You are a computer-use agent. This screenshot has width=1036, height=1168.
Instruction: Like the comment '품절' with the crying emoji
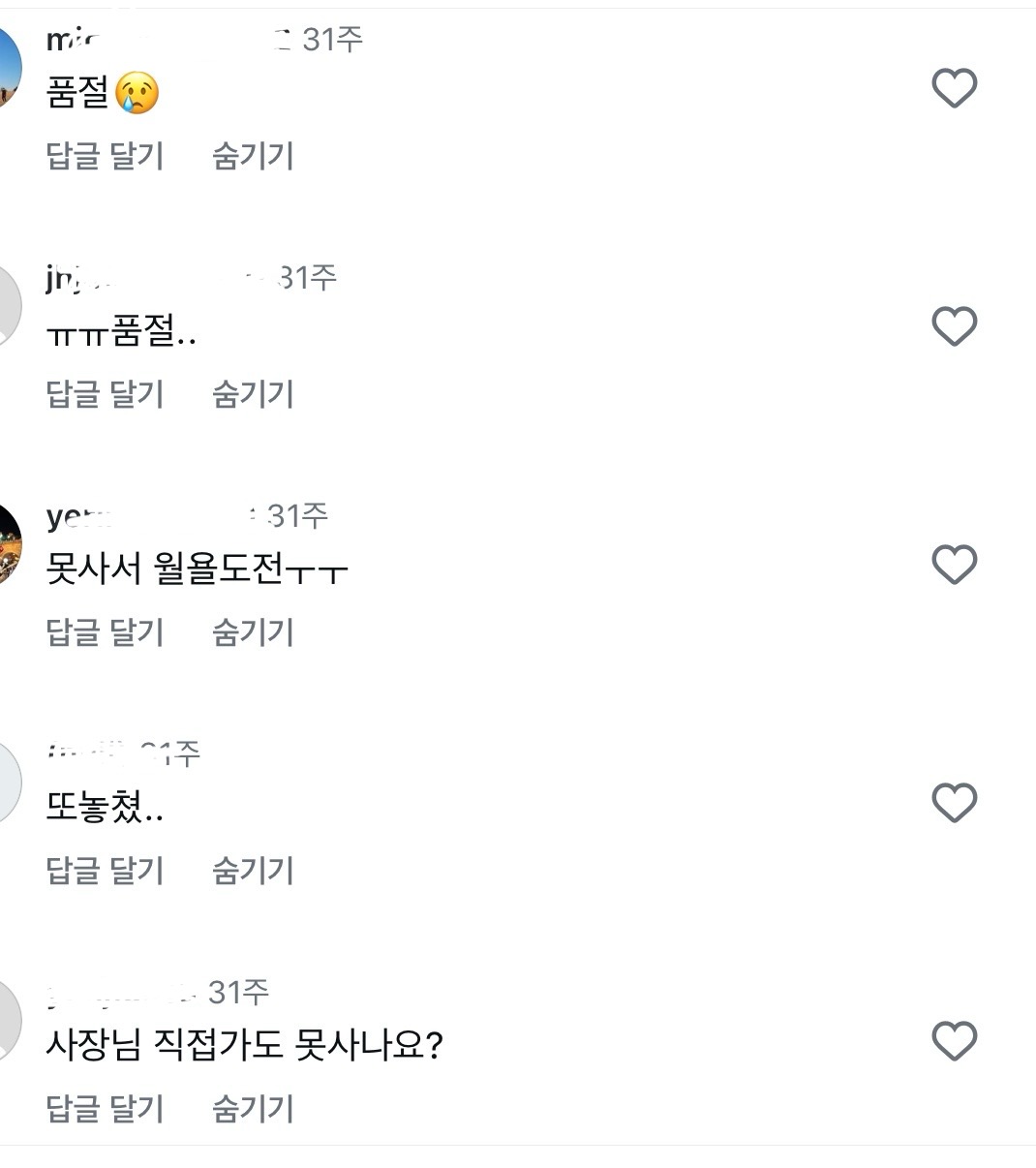pyautogui.click(x=954, y=88)
